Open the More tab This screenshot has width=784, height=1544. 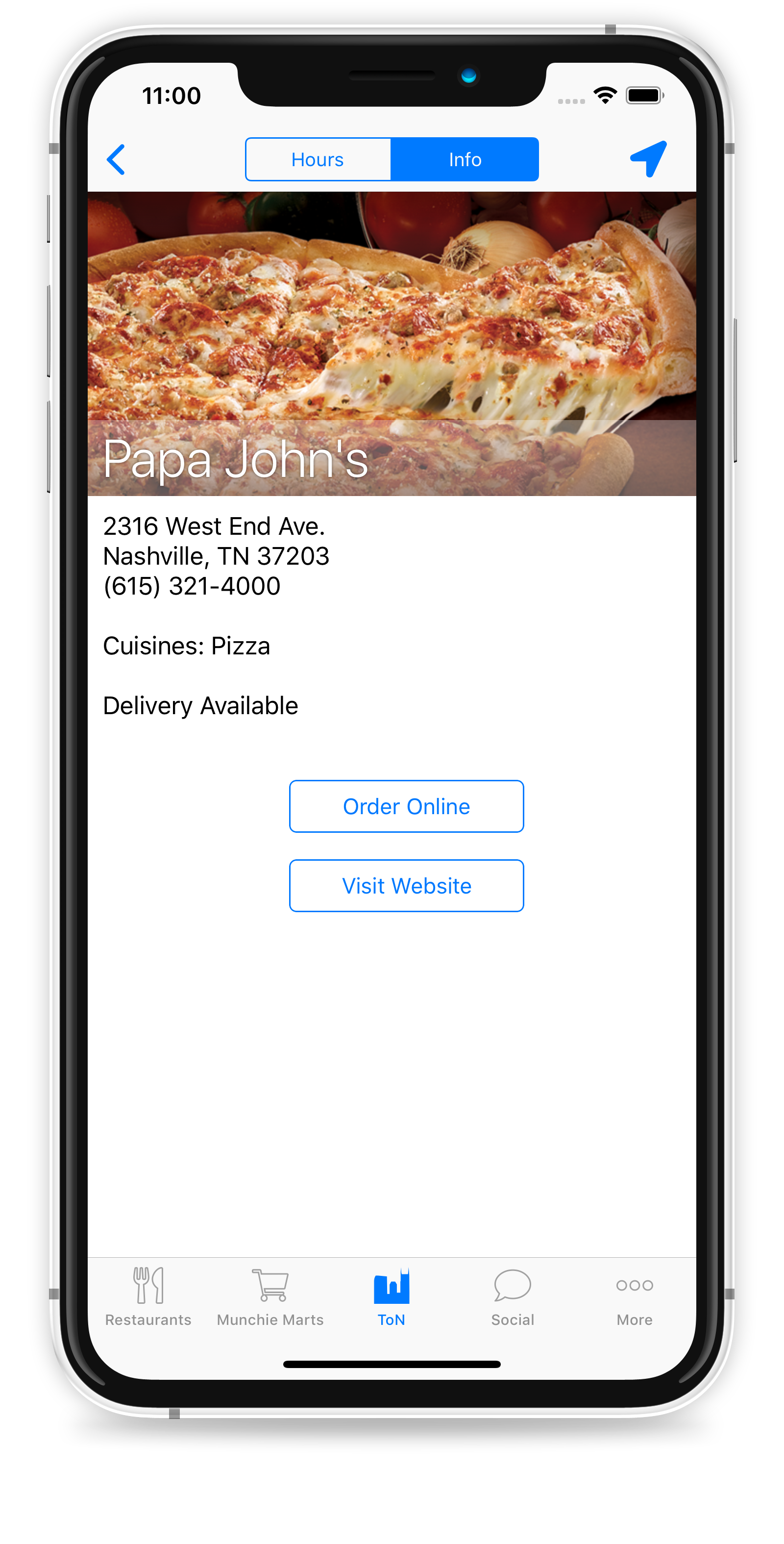pyautogui.click(x=634, y=1295)
